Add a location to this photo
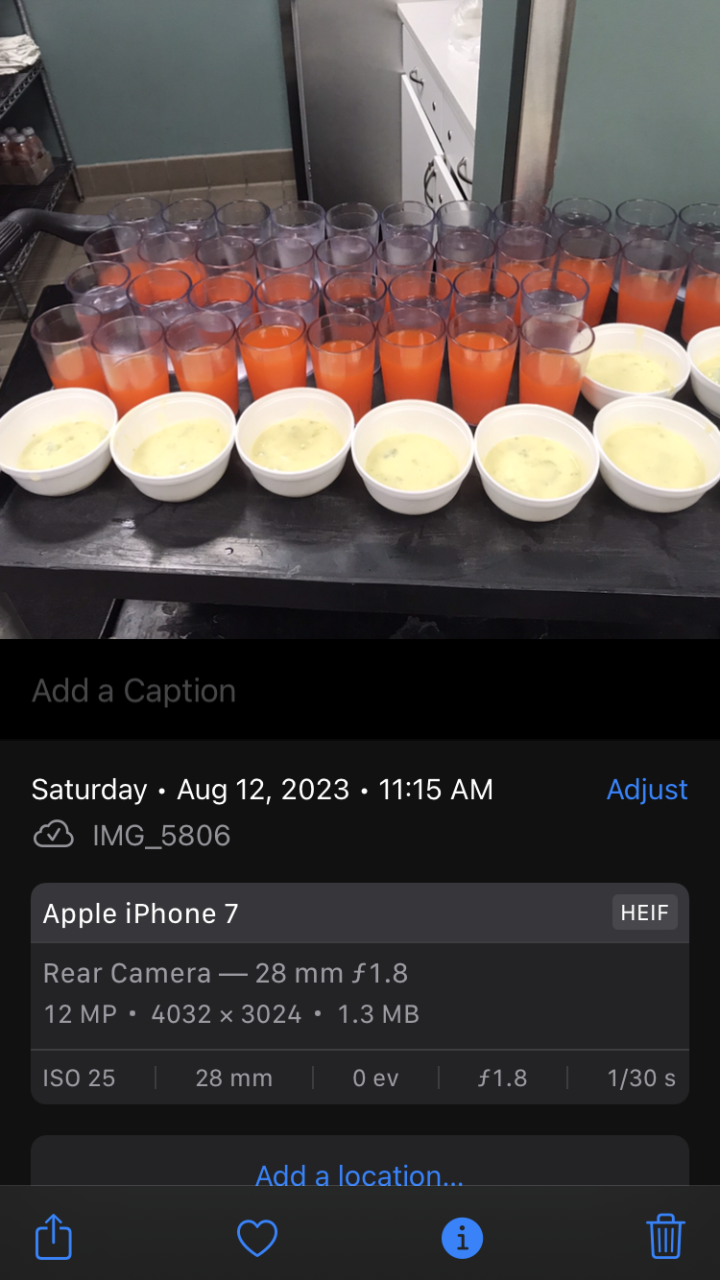The width and height of the screenshot is (720, 1280). [359, 1175]
